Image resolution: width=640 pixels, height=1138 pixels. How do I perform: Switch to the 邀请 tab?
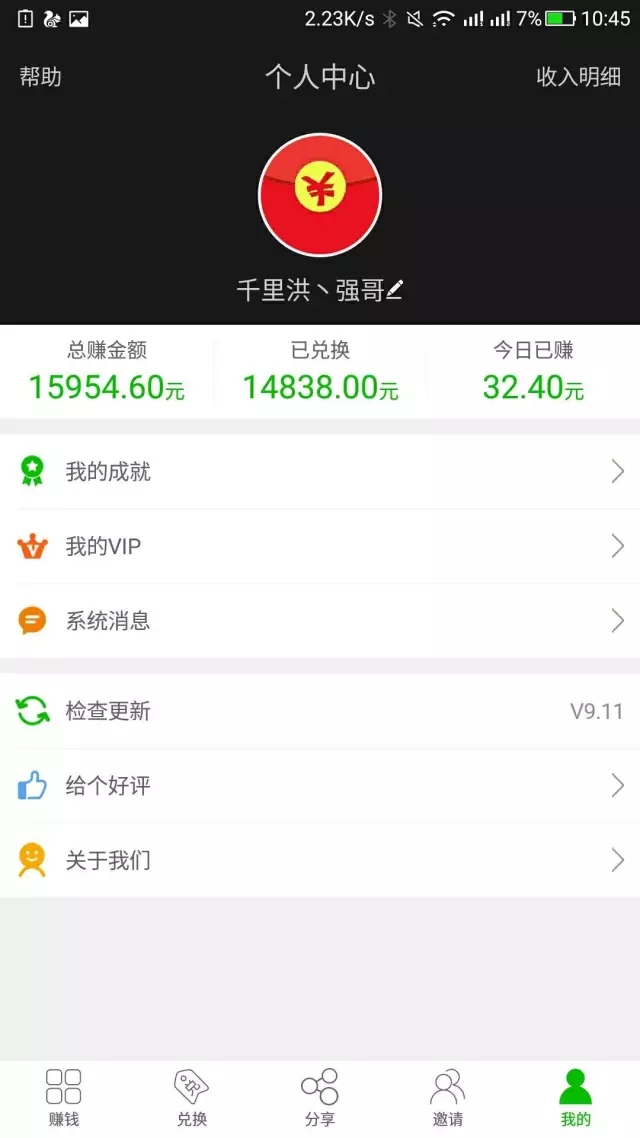pyautogui.click(x=448, y=1097)
